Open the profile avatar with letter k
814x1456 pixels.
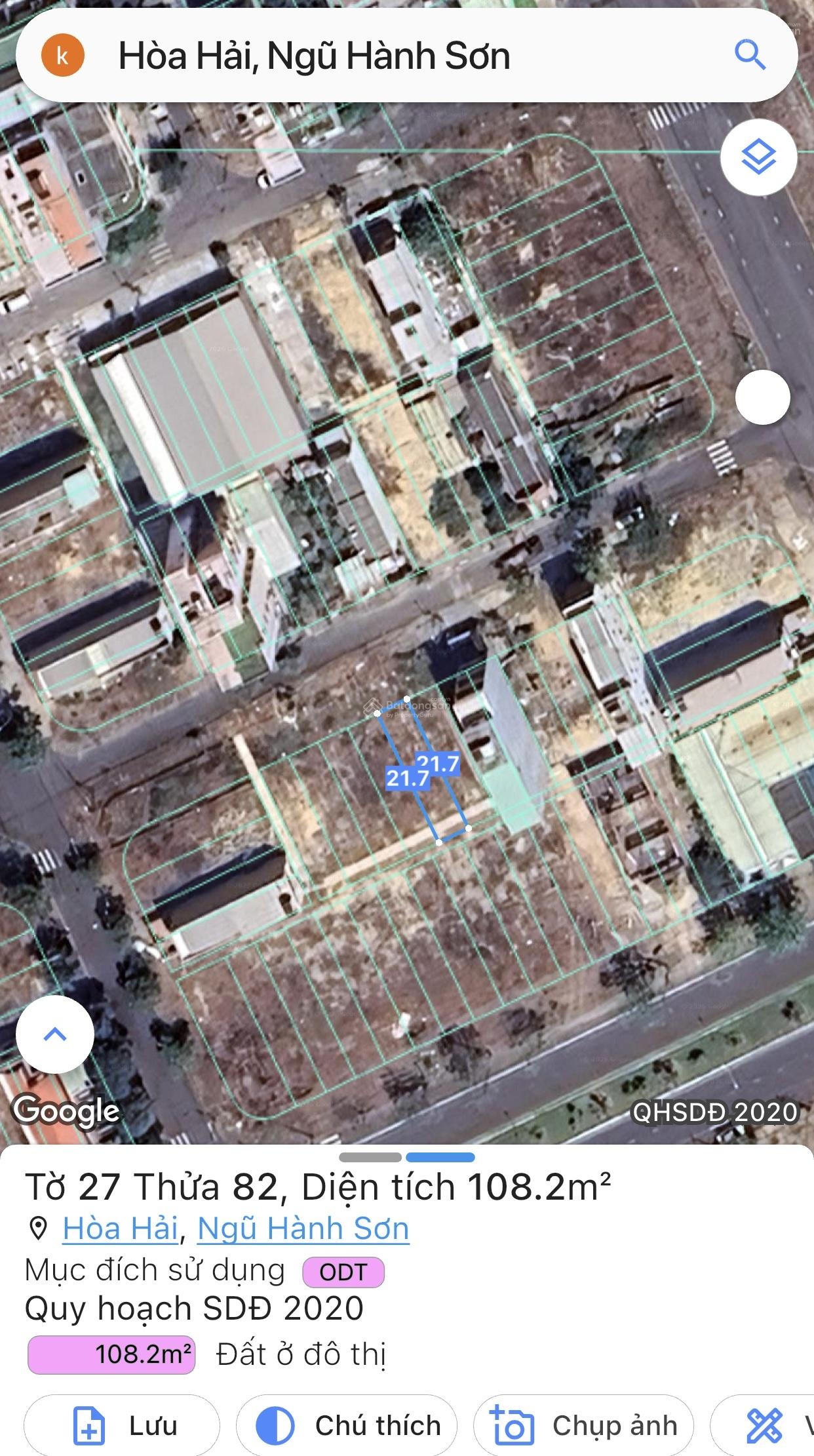[62, 56]
